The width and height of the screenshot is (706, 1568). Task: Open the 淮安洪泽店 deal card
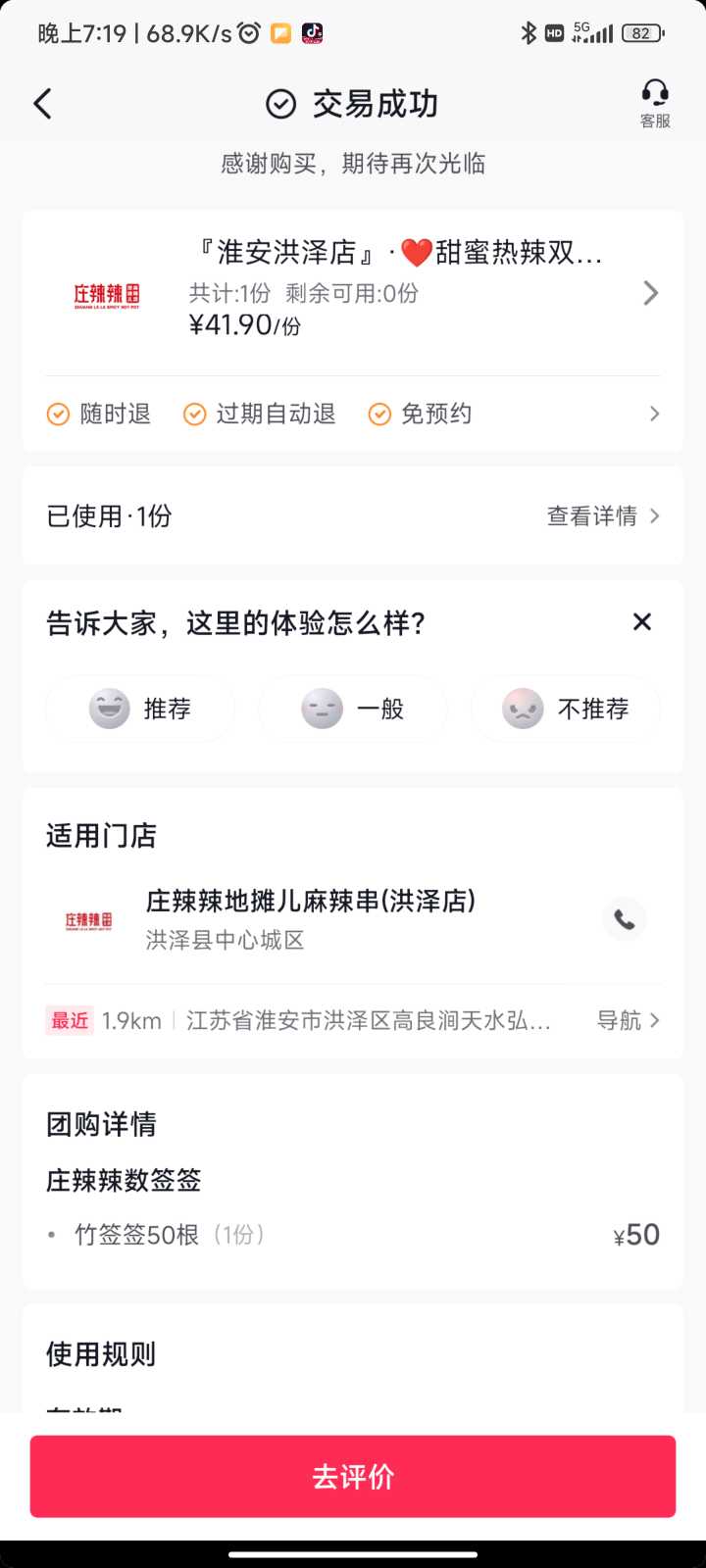(x=353, y=293)
